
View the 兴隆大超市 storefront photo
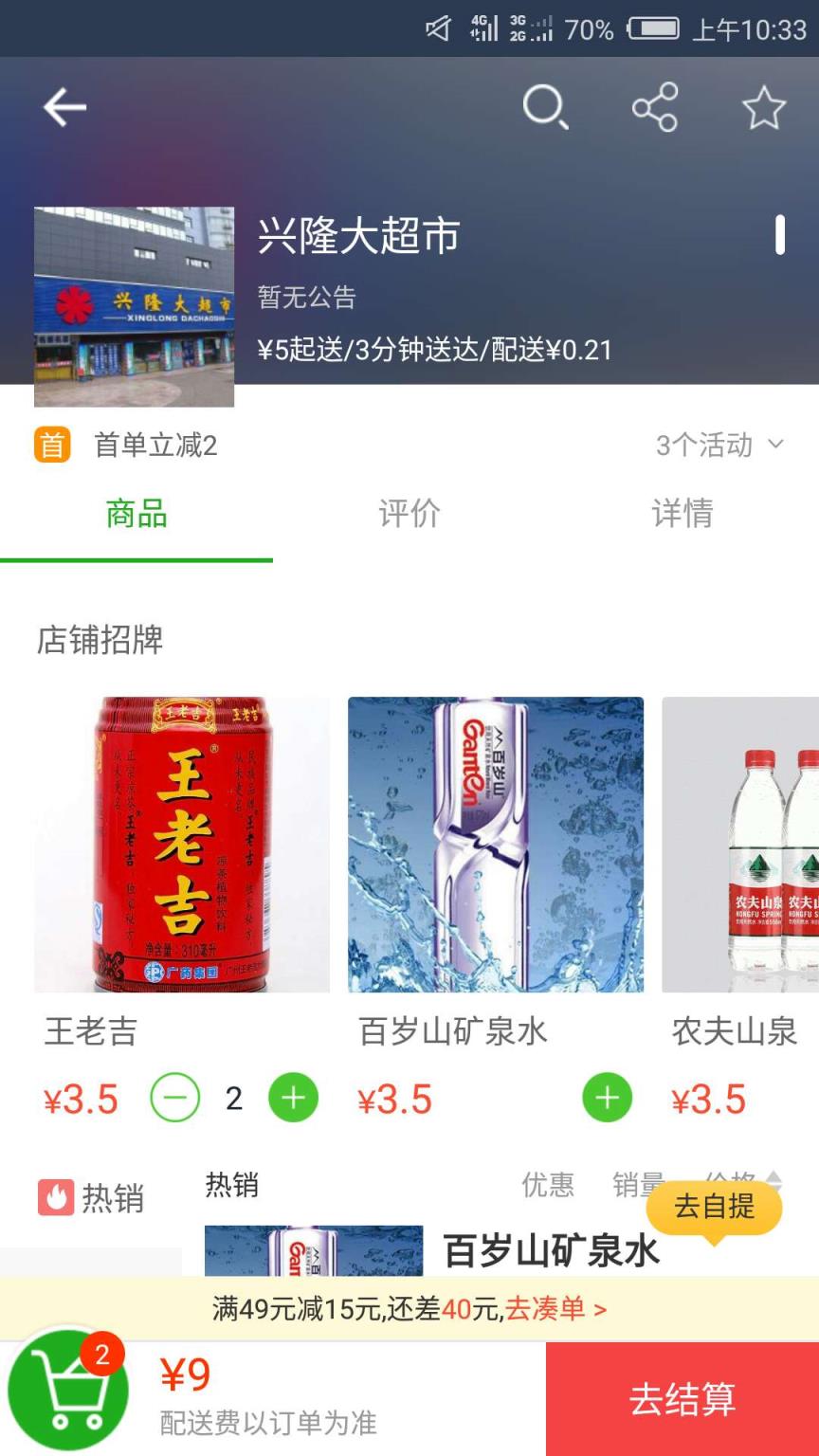coord(135,305)
